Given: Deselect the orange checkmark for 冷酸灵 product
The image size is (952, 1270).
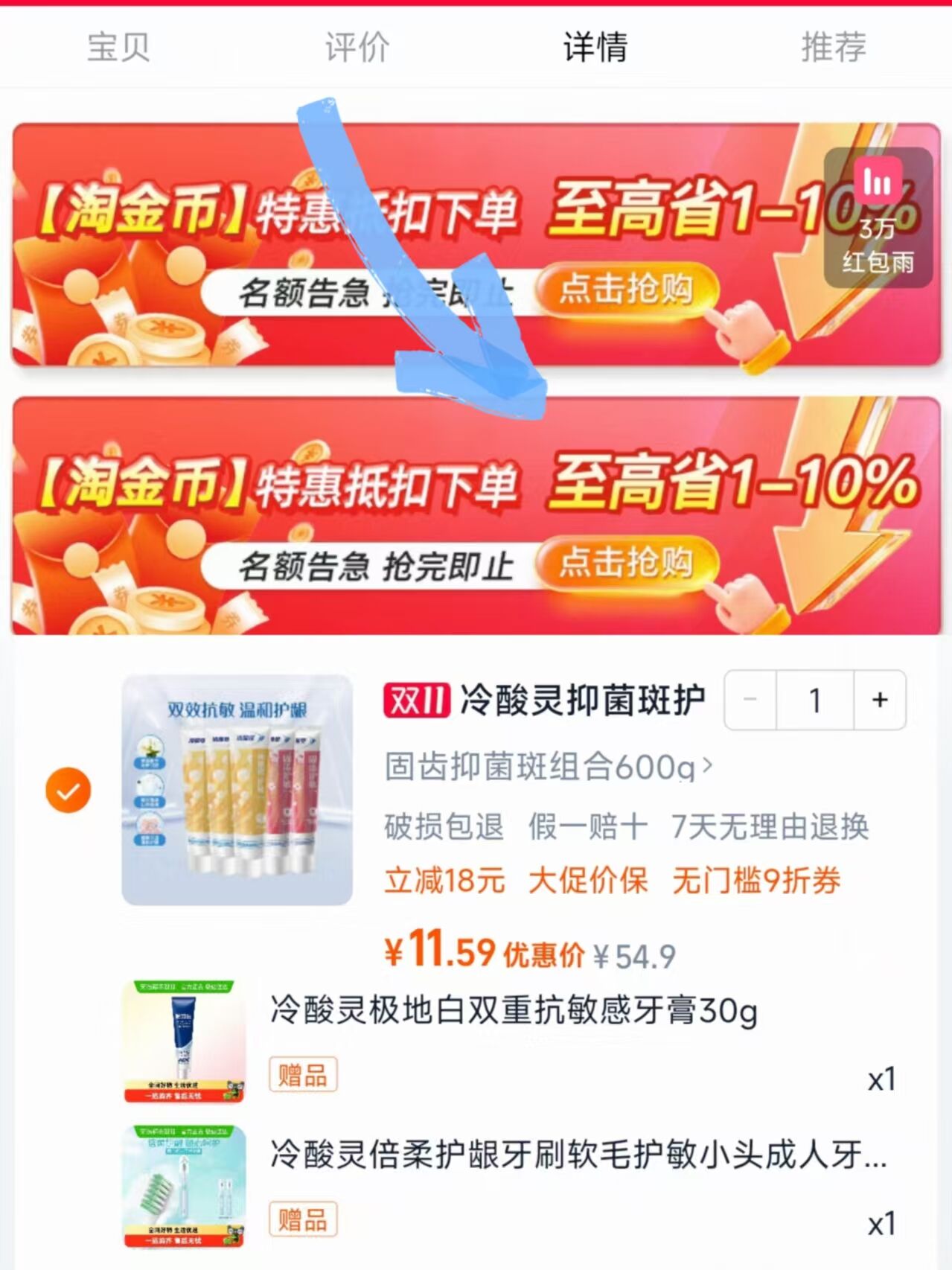Looking at the screenshot, I should click(68, 791).
